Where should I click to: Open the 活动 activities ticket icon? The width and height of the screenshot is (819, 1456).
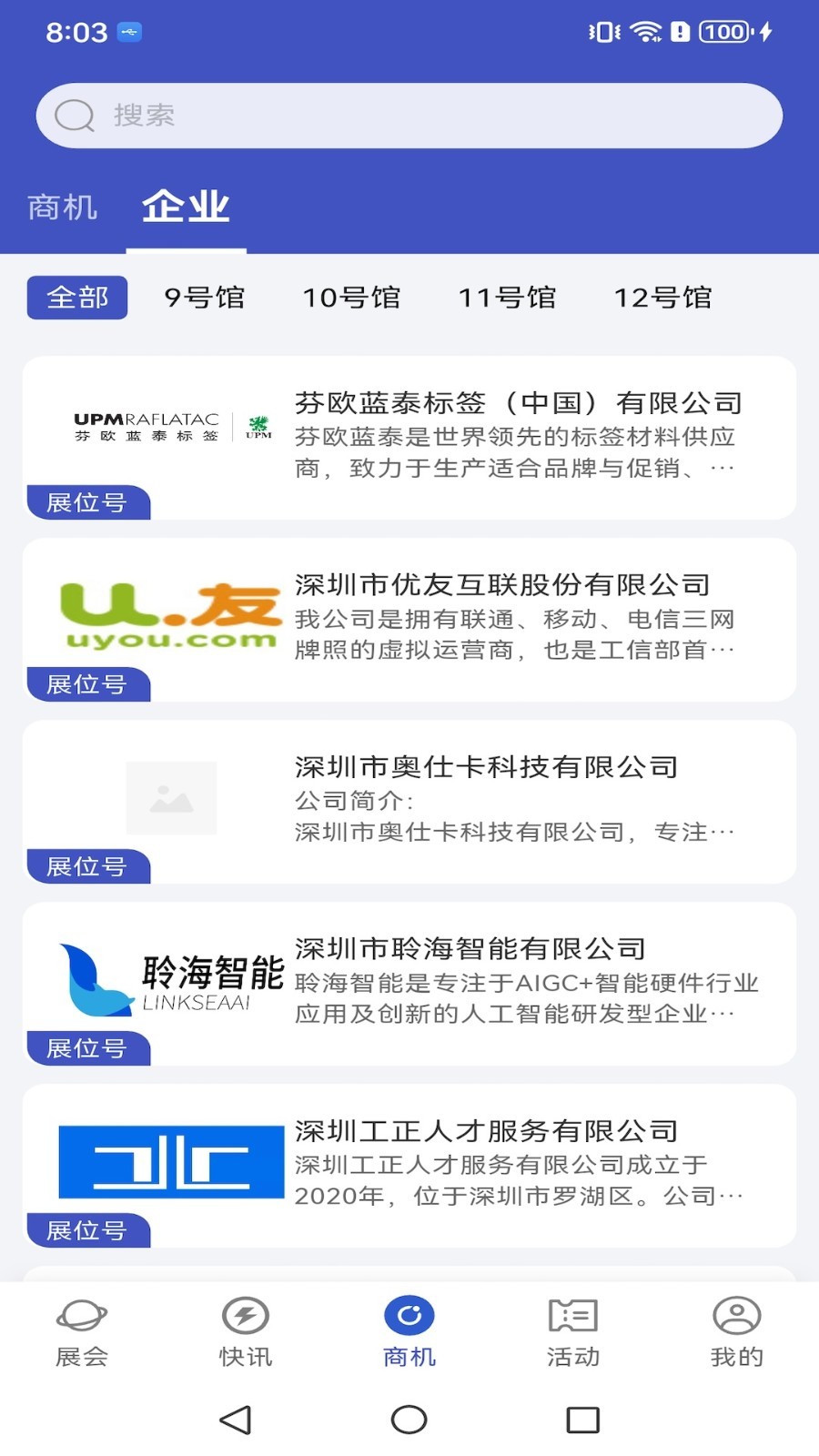(x=572, y=1317)
